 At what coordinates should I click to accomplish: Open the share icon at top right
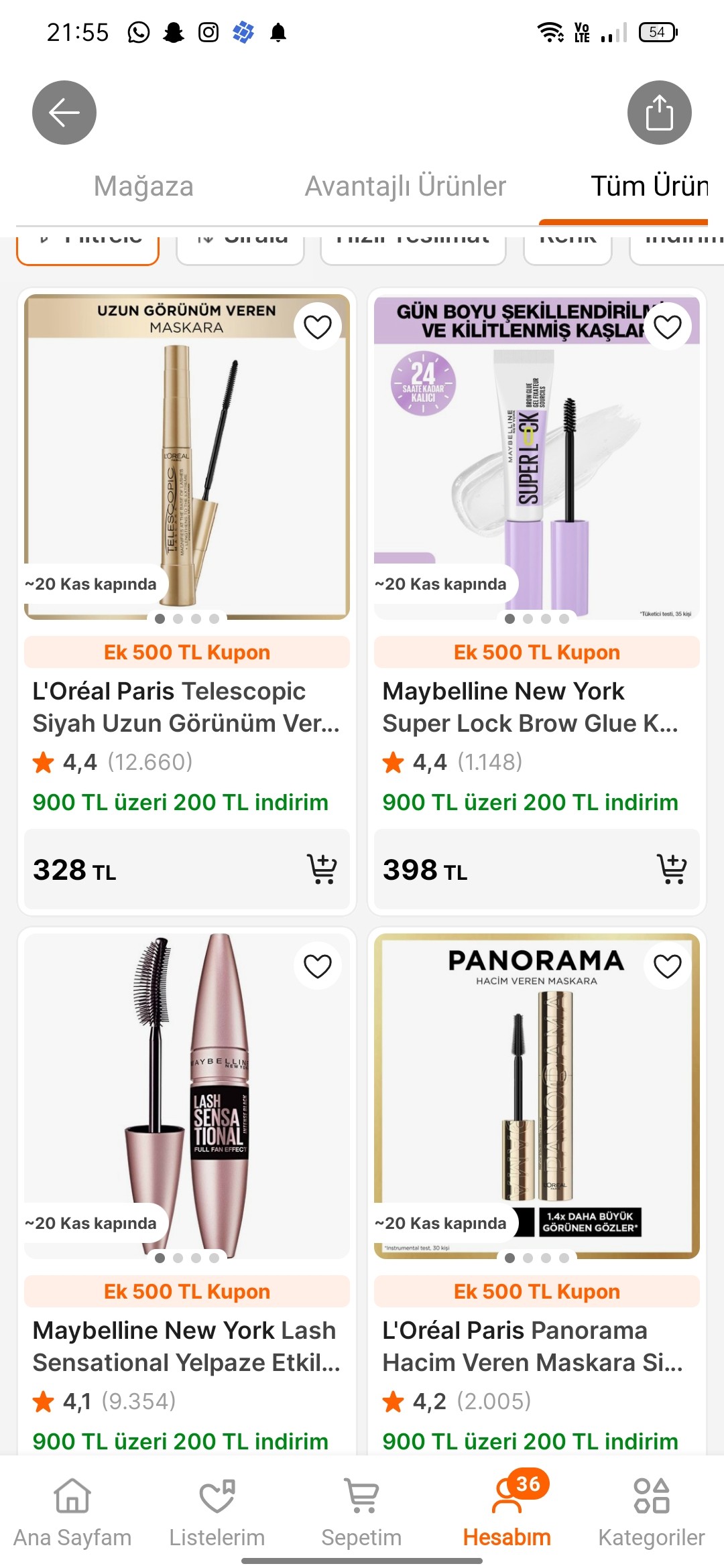click(660, 112)
